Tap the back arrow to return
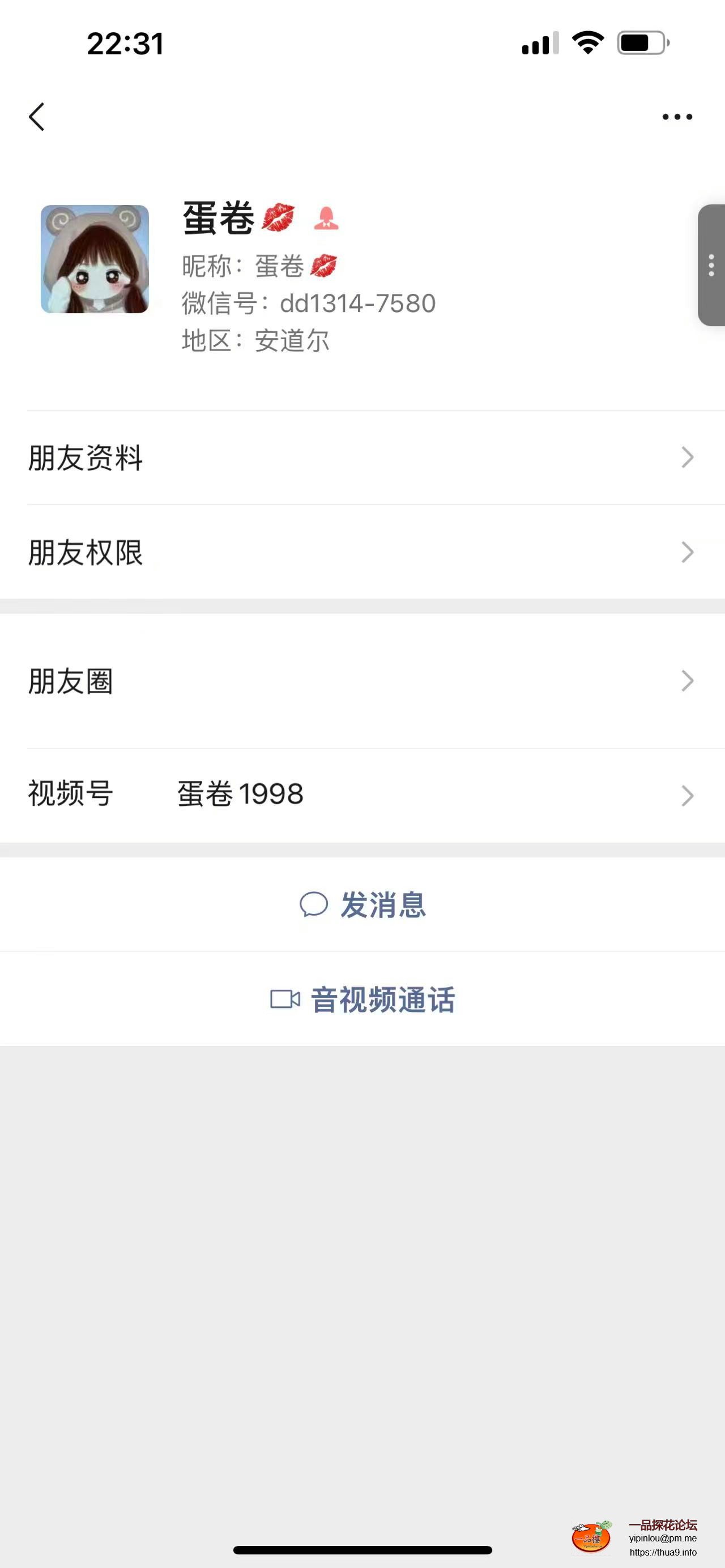 (37, 117)
